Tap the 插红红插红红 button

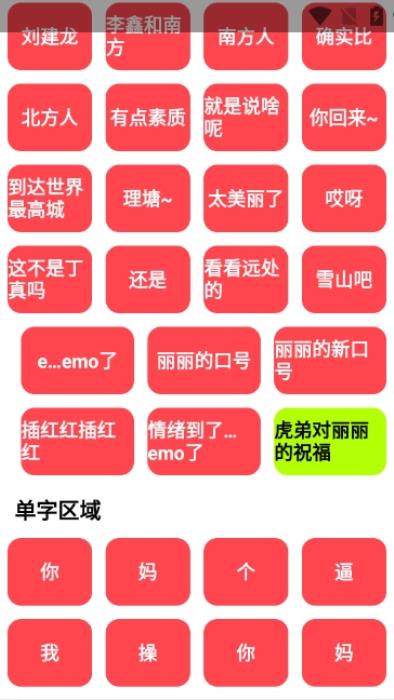[x=77, y=442]
